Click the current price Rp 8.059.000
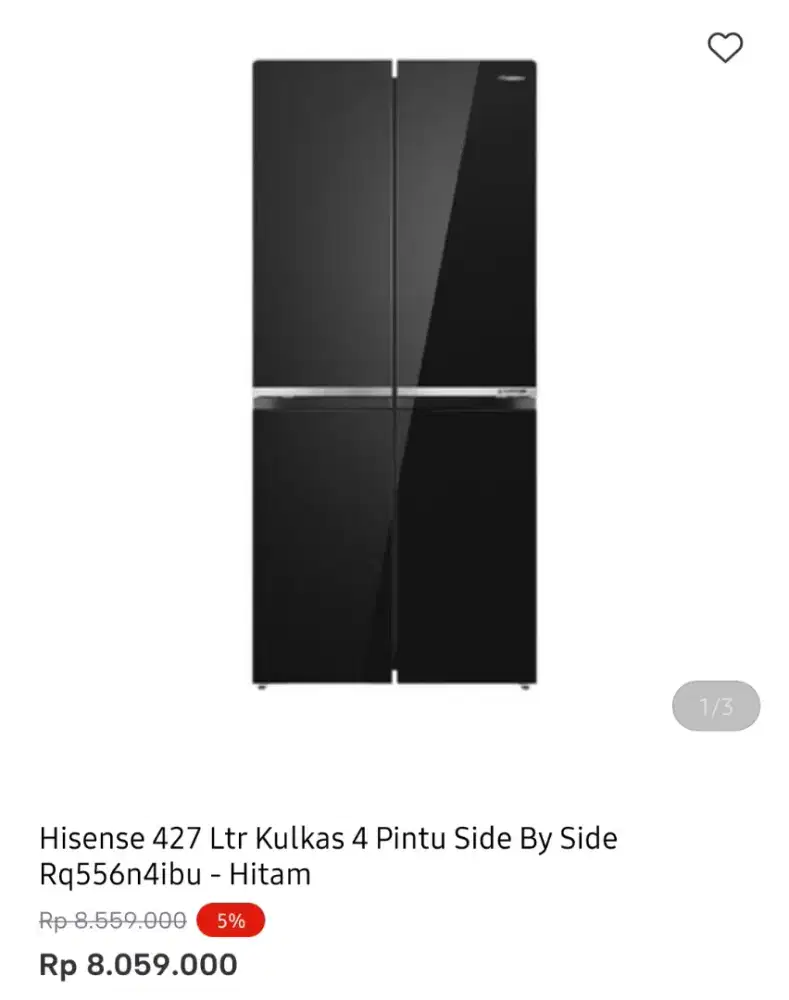This screenshot has height=1000, width=789. click(x=137, y=966)
